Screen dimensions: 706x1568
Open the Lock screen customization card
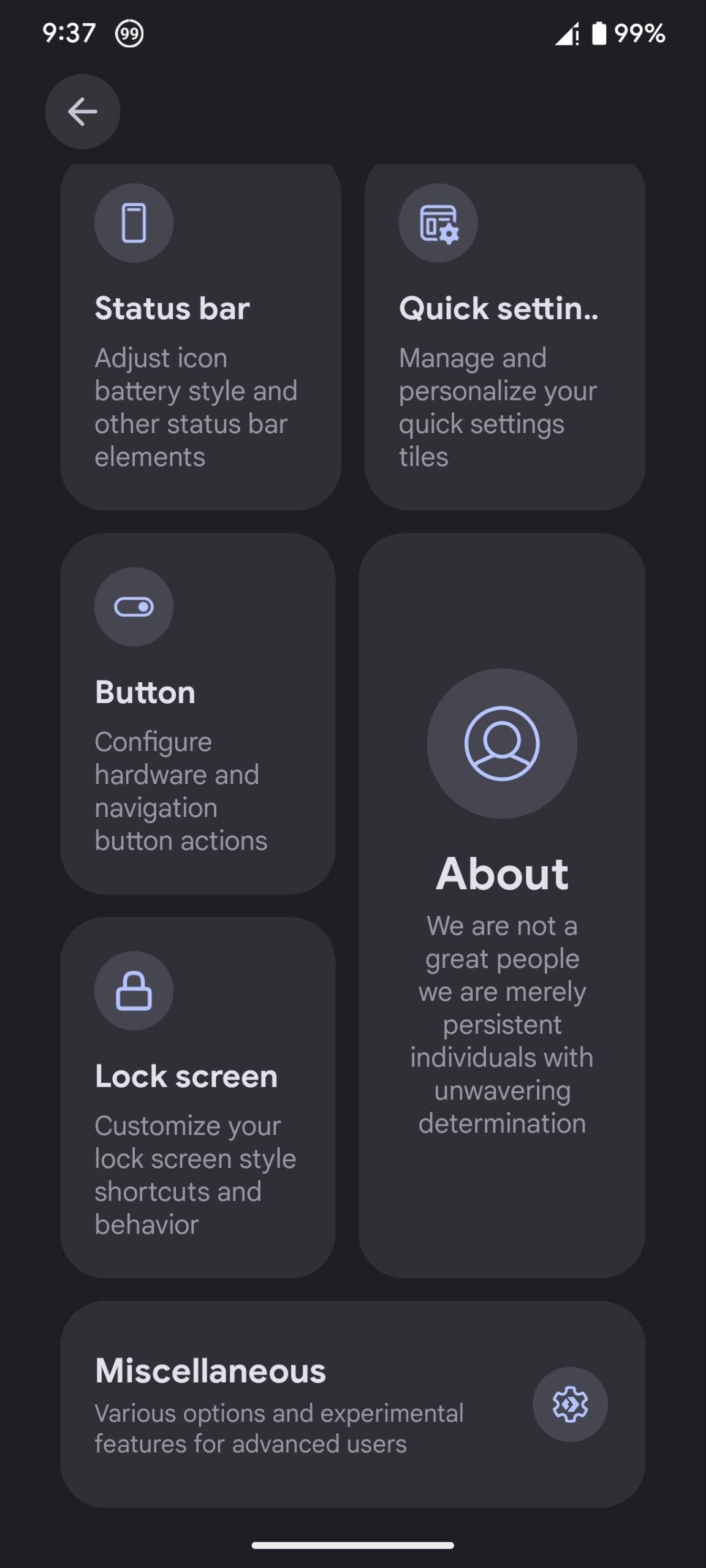pos(197,1097)
